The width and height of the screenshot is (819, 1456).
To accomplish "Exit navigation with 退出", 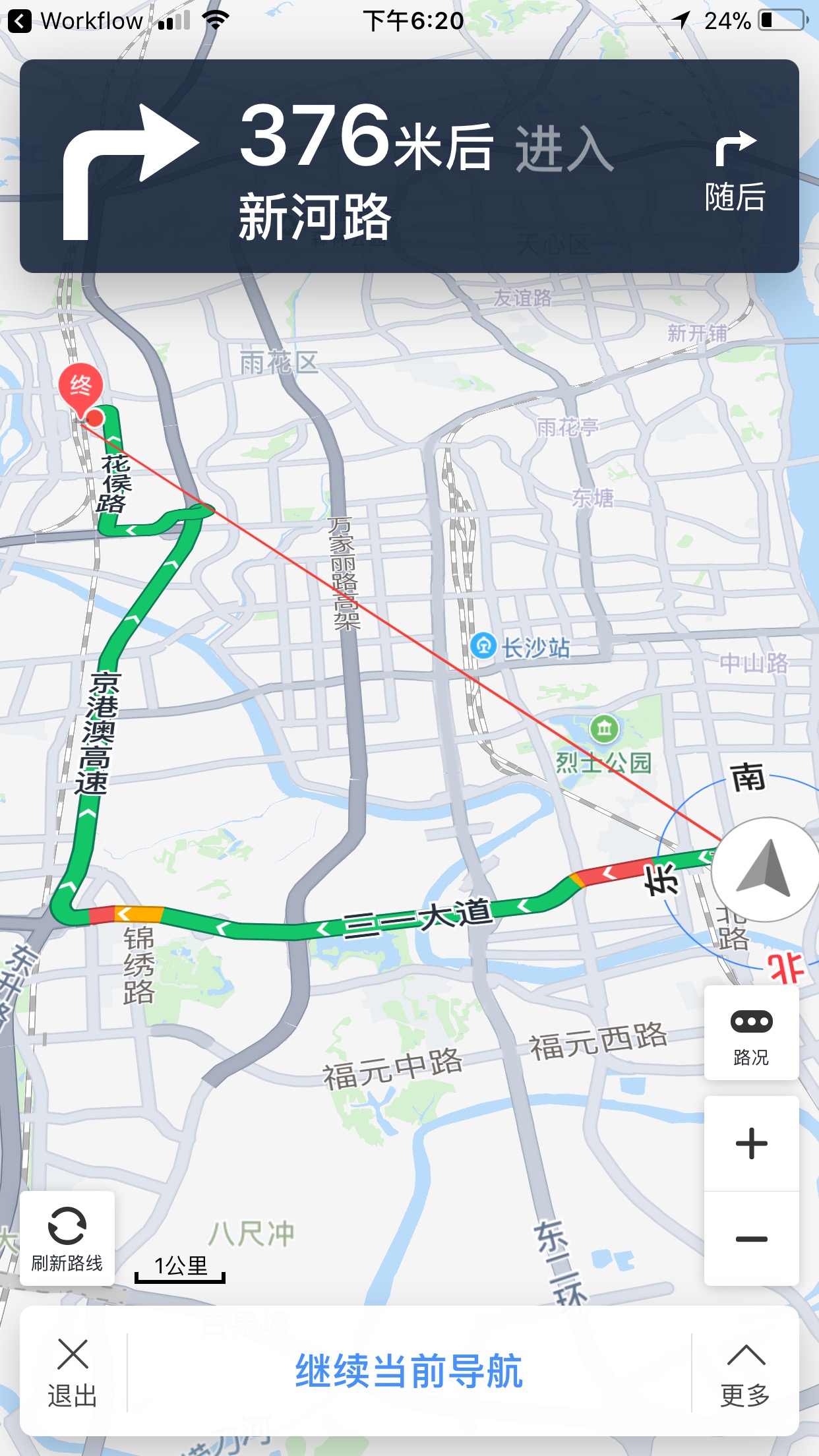I will tap(73, 1373).
